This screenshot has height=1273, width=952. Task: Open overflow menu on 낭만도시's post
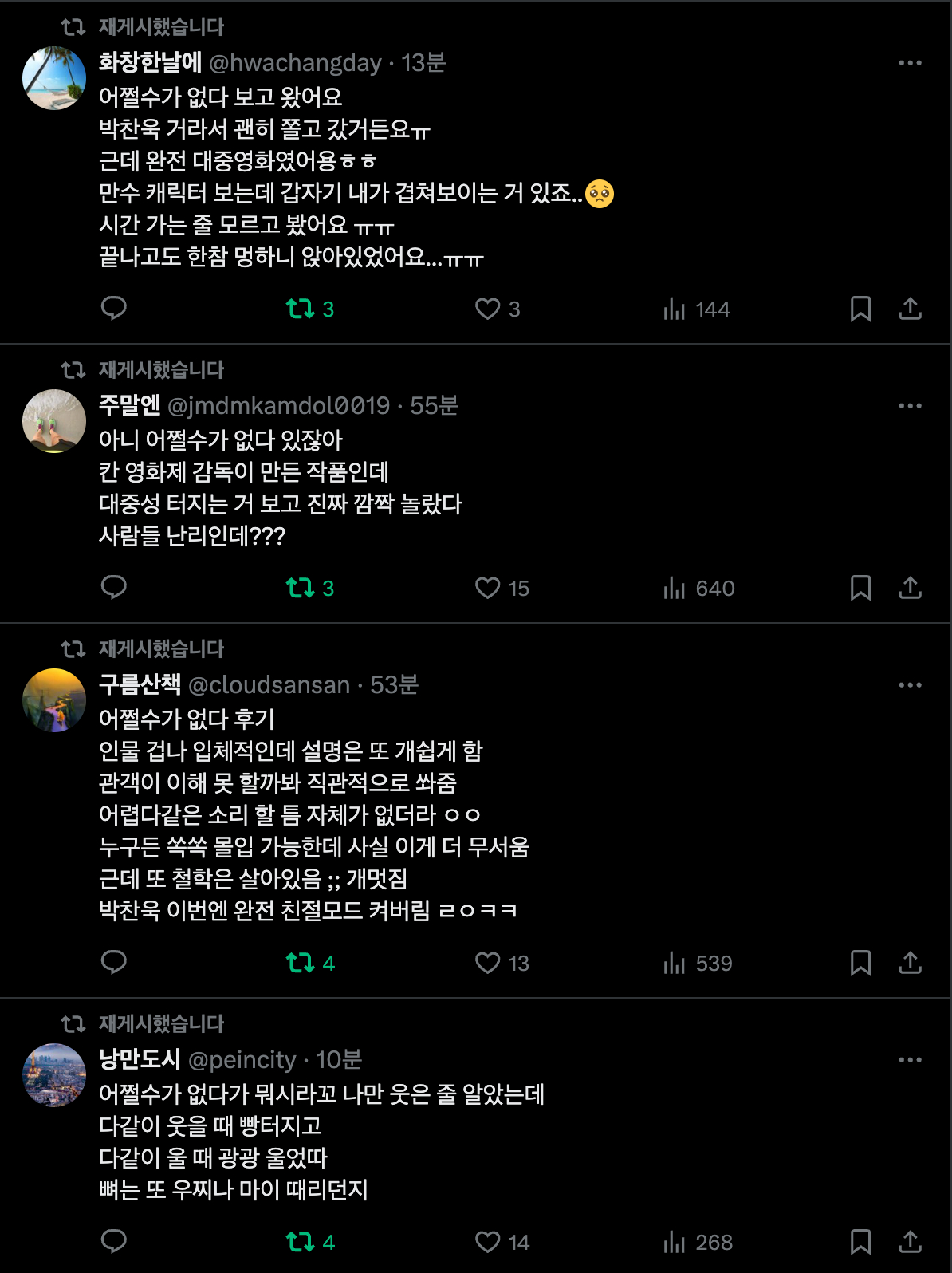(x=910, y=1060)
